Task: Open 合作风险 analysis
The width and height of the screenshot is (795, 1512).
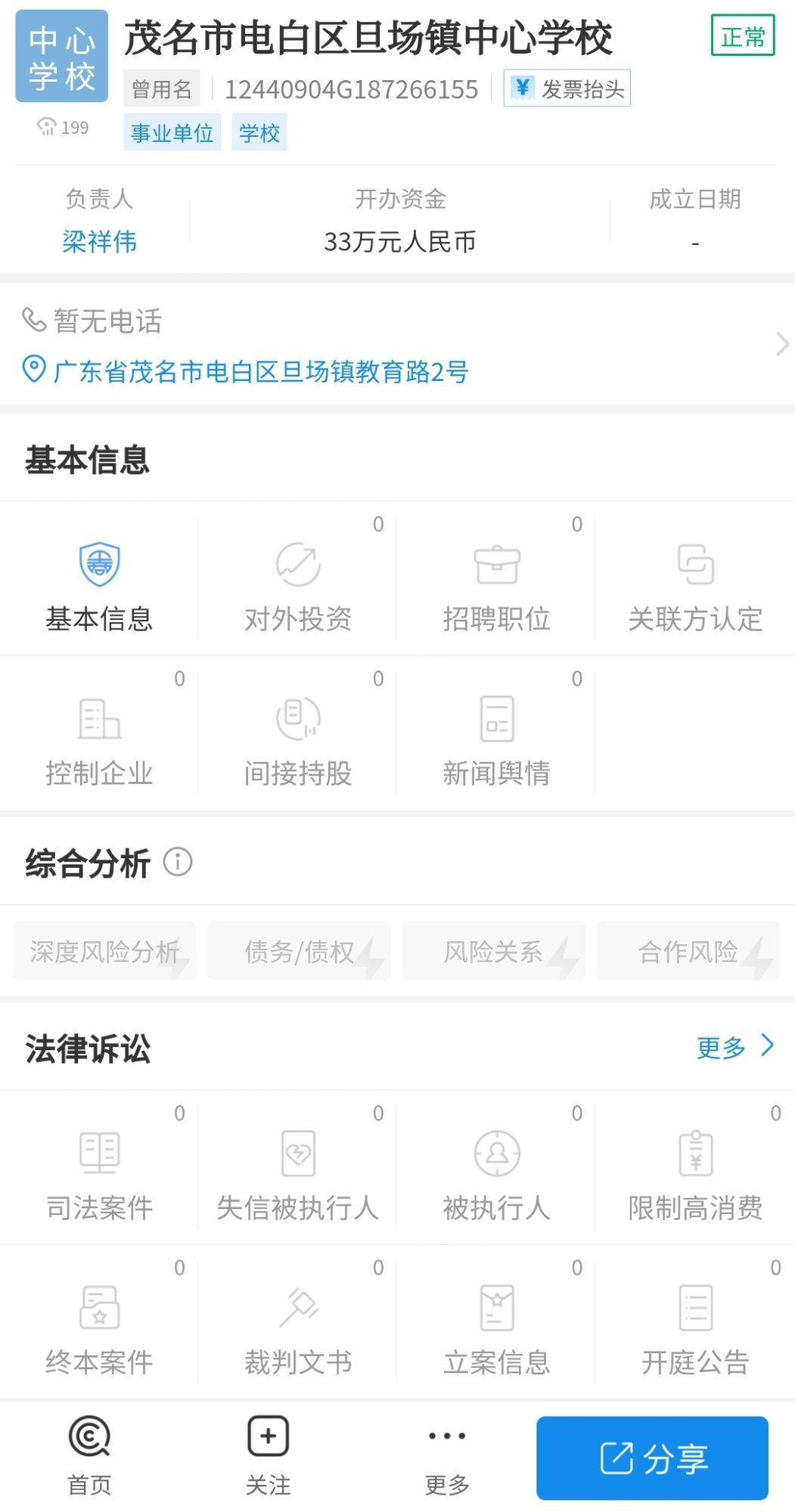Action: coord(688,951)
